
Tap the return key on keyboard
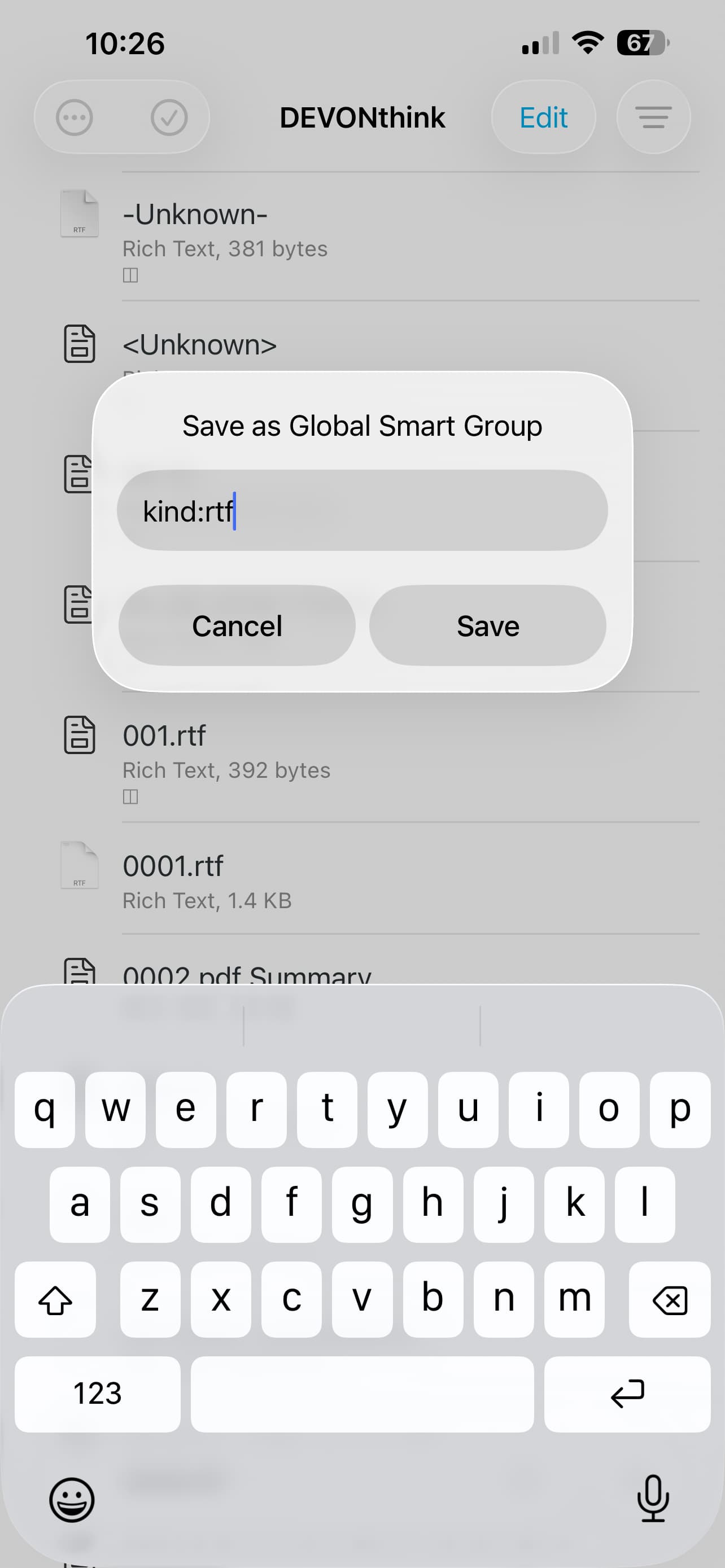(x=627, y=1394)
